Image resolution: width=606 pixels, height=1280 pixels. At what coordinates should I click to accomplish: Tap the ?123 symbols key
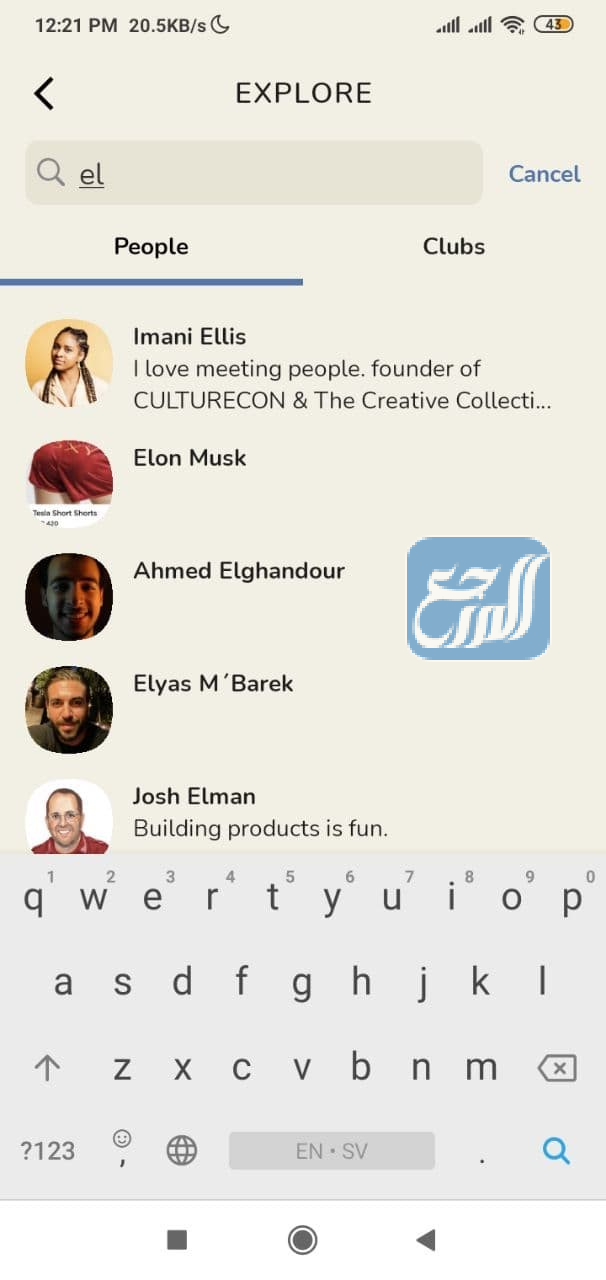point(48,1150)
